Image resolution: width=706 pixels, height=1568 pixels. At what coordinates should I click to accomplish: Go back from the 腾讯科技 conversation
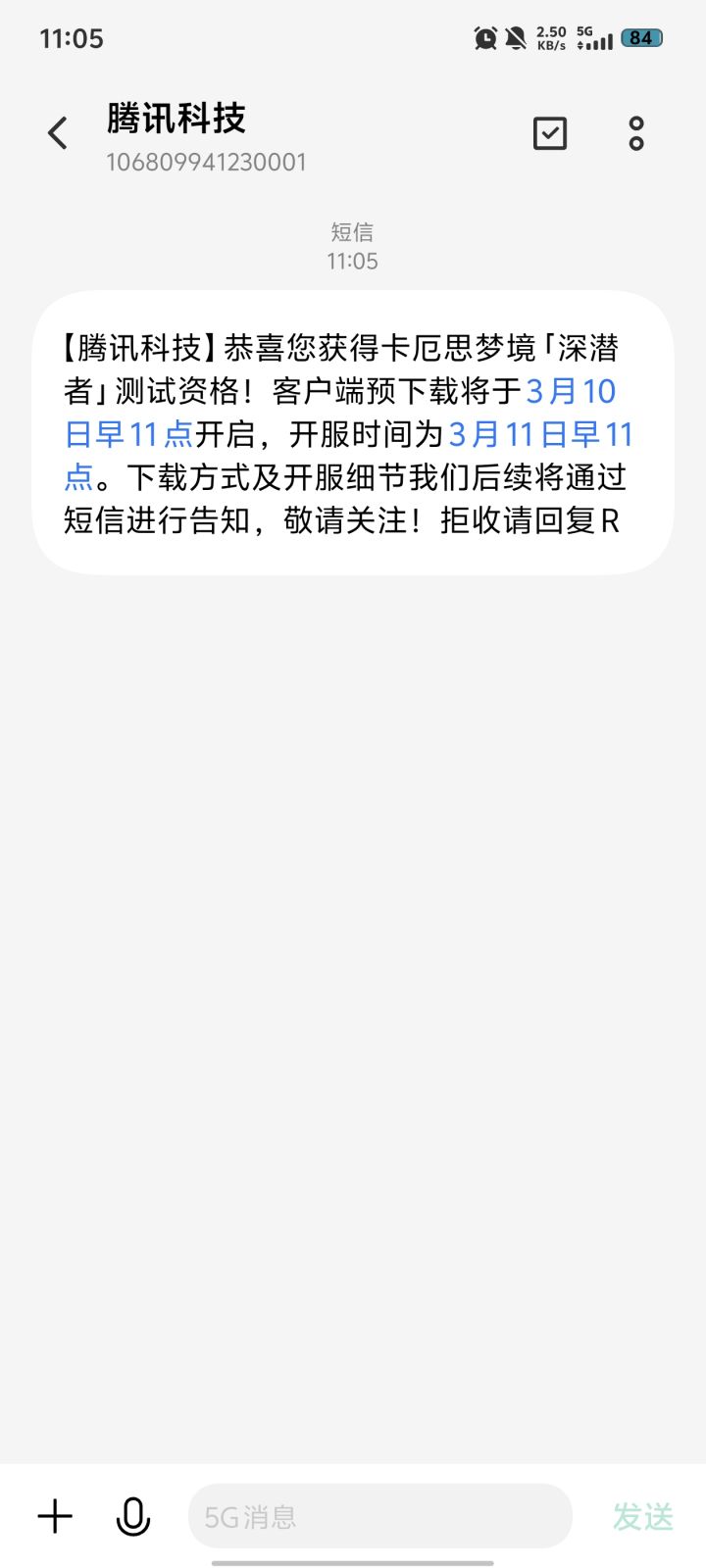(x=58, y=133)
